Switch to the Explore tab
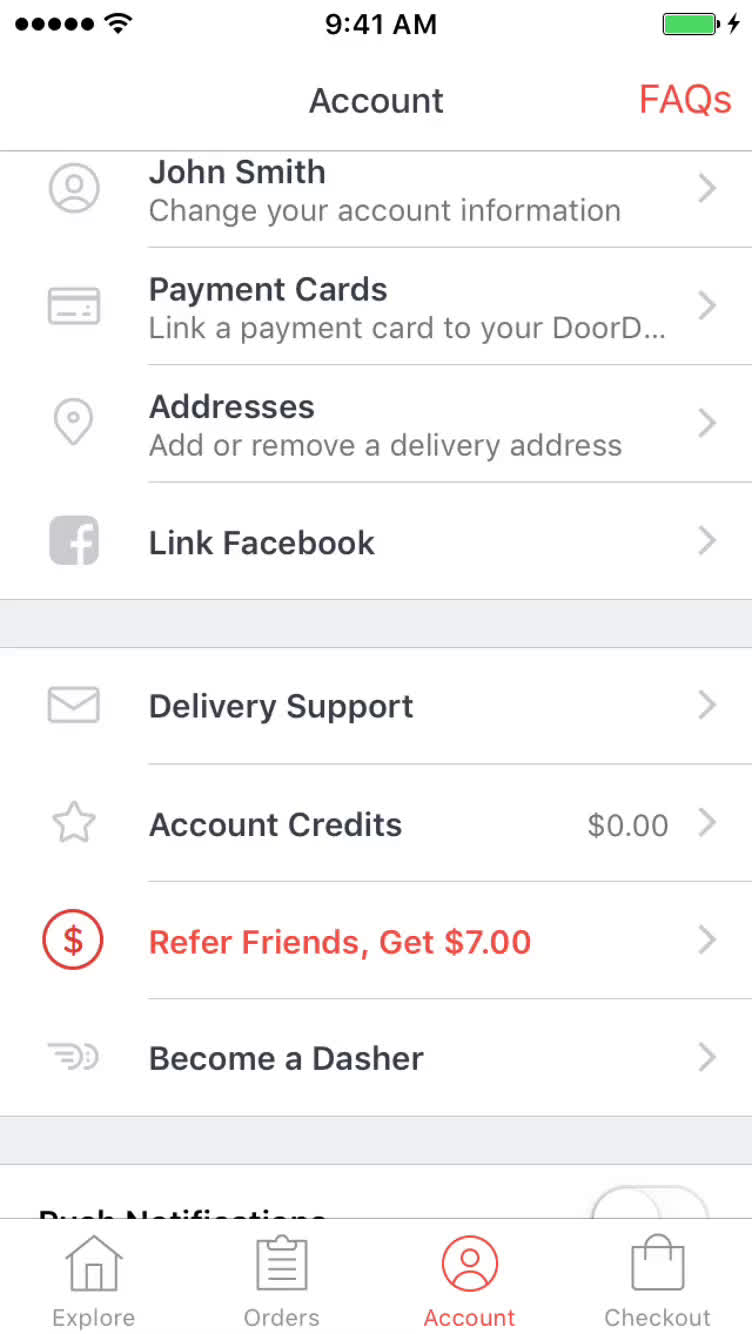This screenshot has height=1334, width=752. point(94,1280)
